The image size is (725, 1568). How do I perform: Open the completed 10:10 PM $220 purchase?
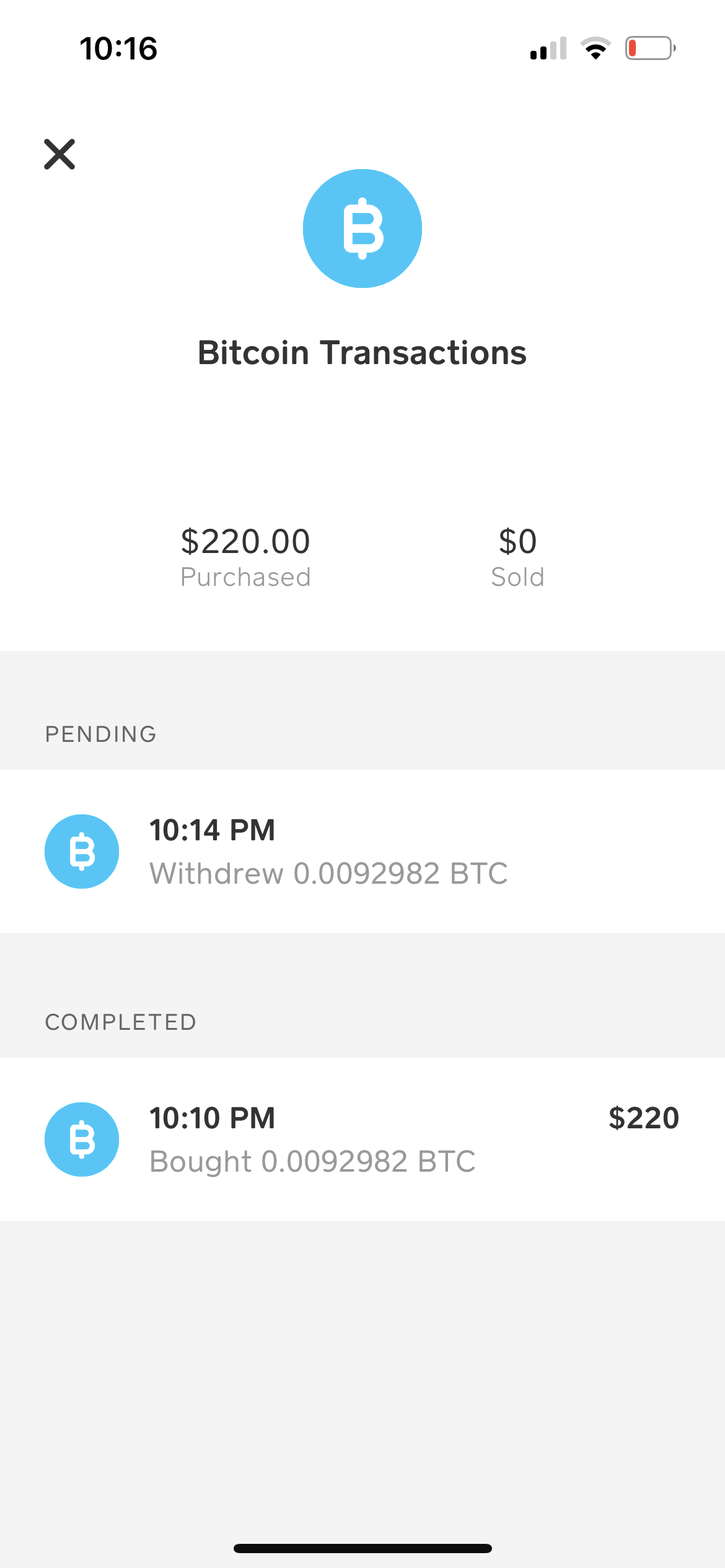[362, 1139]
